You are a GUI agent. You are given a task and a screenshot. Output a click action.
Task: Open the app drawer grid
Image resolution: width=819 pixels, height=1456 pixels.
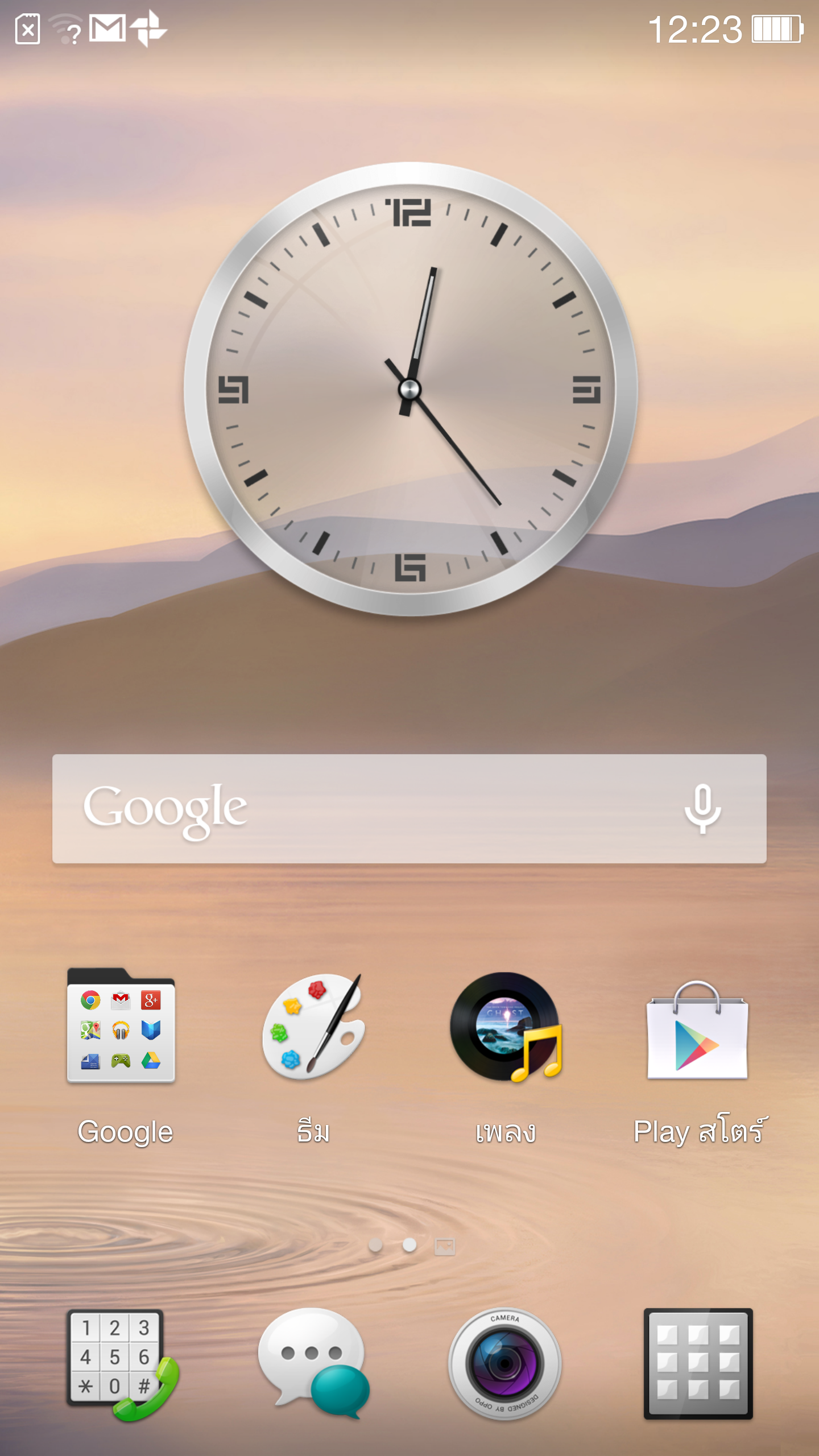[x=698, y=1364]
